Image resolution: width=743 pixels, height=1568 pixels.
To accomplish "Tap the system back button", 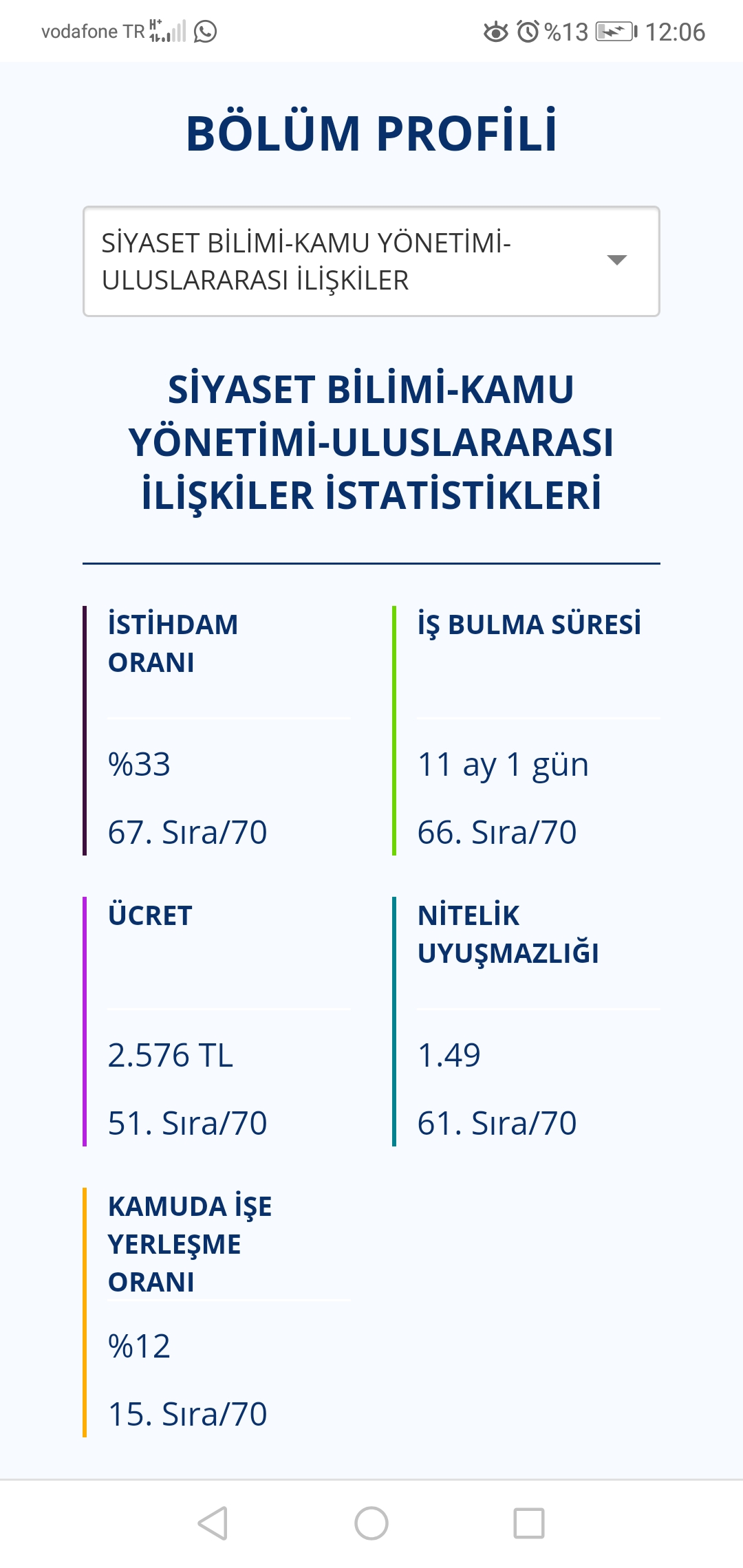I will tap(213, 1523).
